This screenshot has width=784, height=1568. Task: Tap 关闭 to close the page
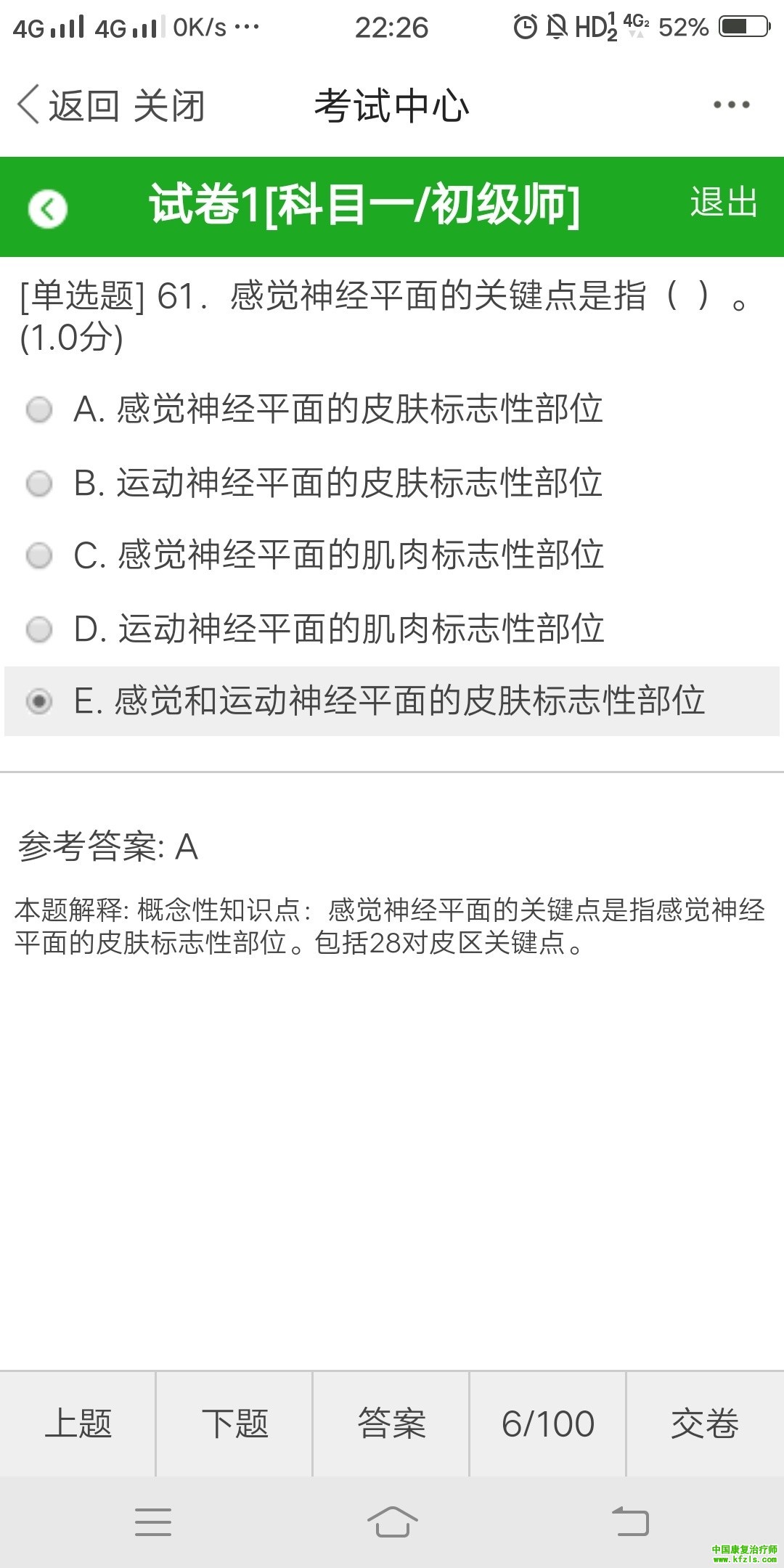(x=169, y=106)
